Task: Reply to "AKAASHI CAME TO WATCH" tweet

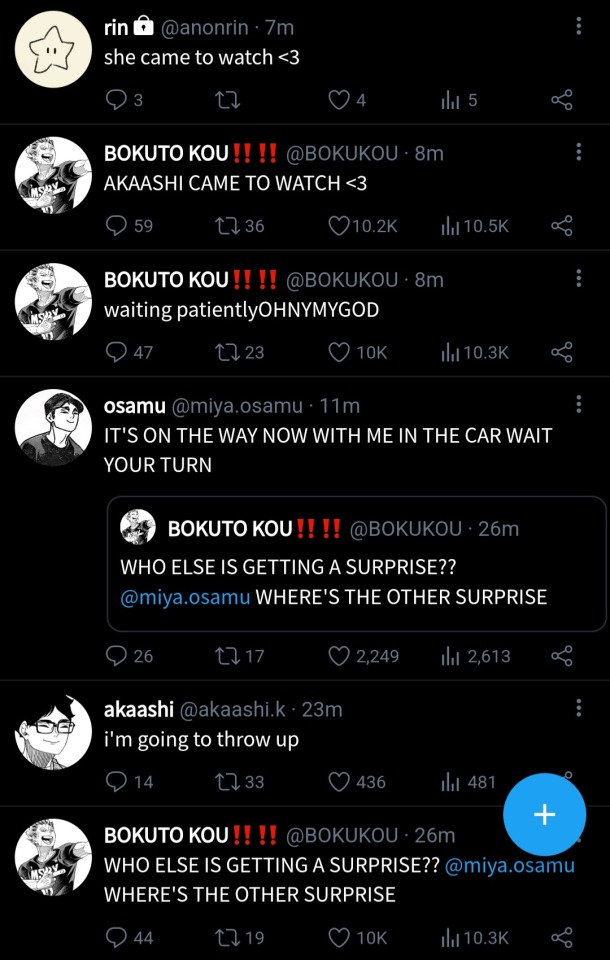Action: pyautogui.click(x=118, y=226)
